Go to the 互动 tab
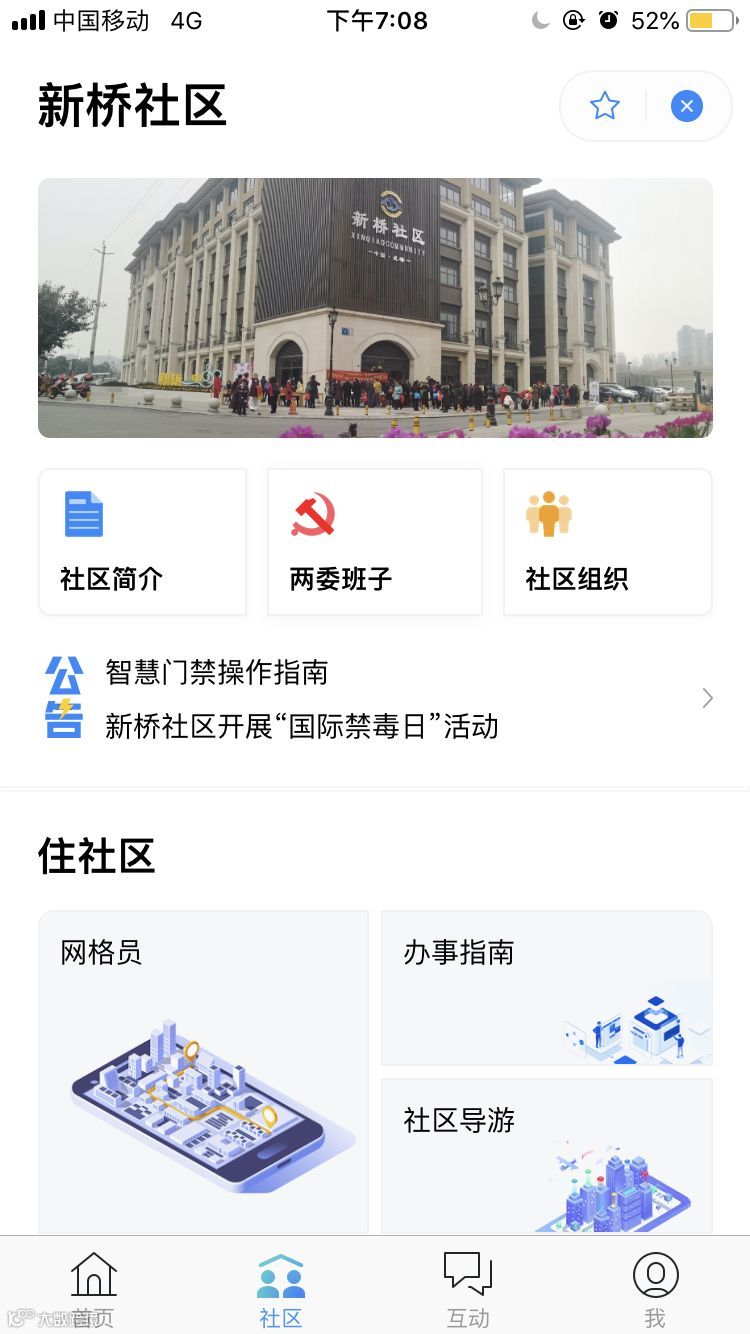 point(468,1288)
